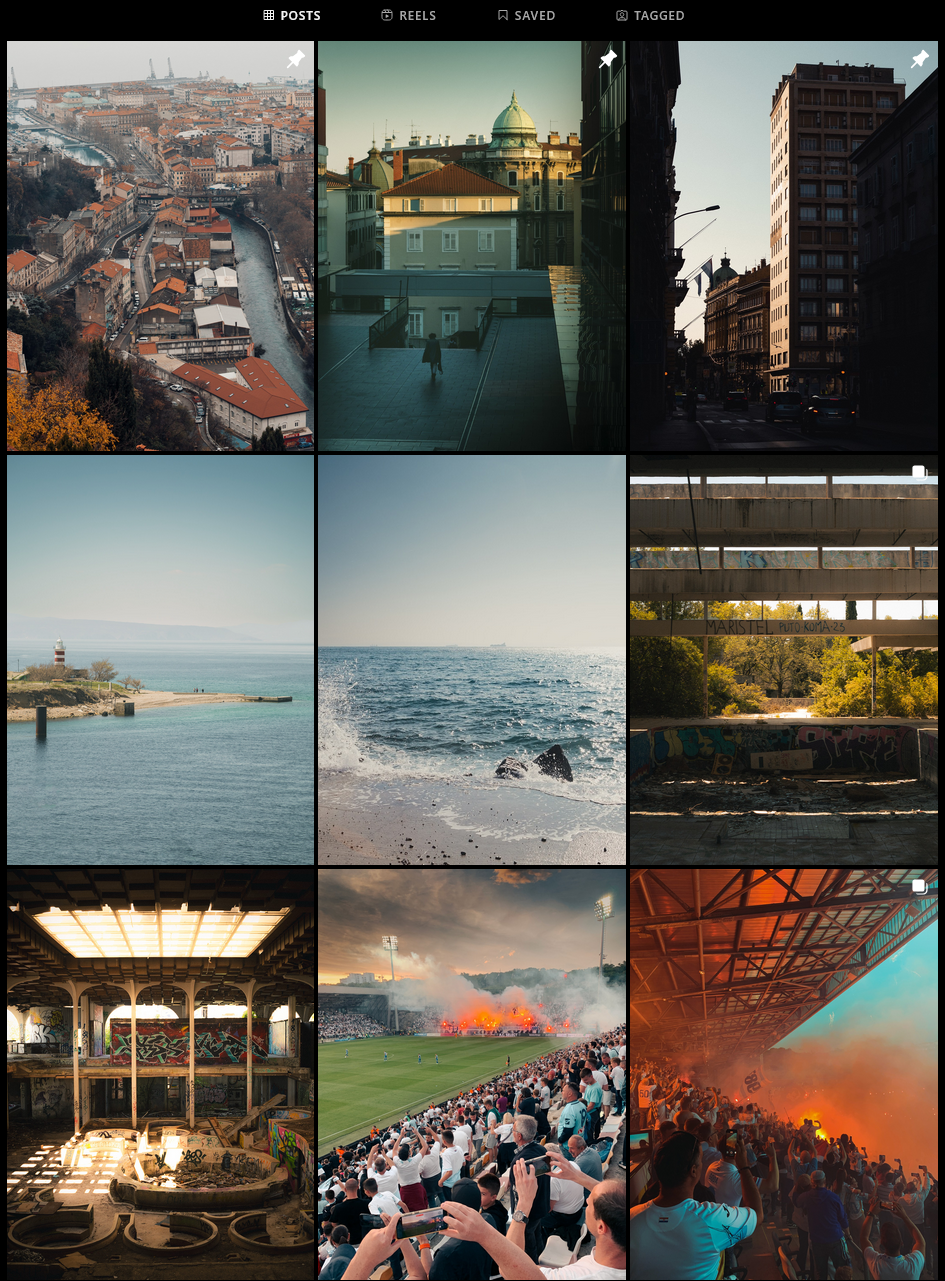This screenshot has width=945, height=1281.
Task: Open the stadium pitch with flares post
Action: point(471,1074)
